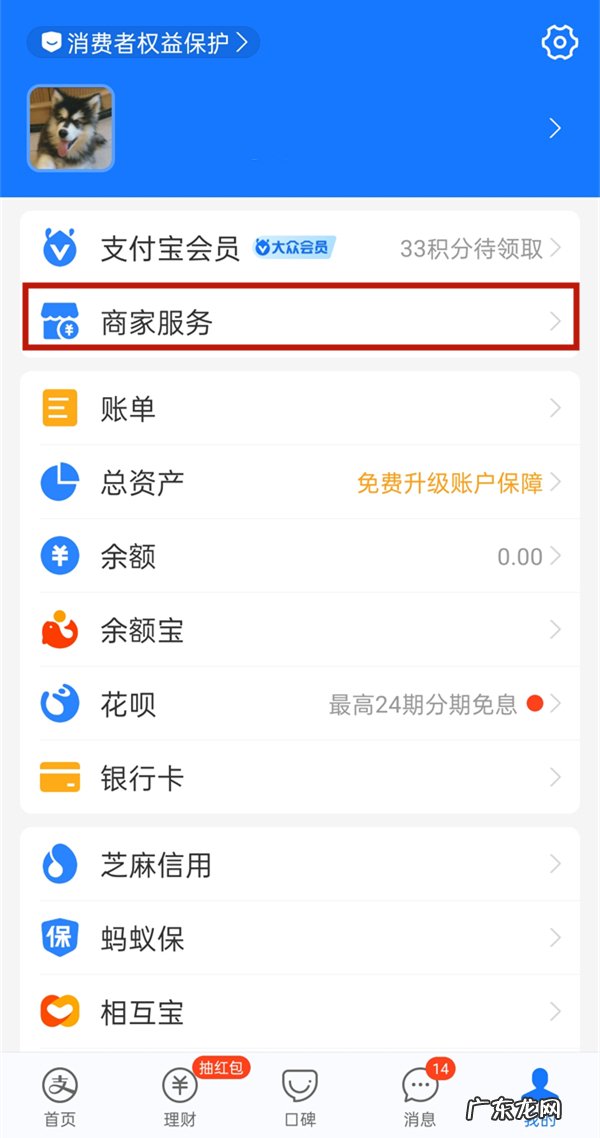The width and height of the screenshot is (600, 1138).
Task: Open 商家服务 merchant services
Action: click(x=300, y=322)
